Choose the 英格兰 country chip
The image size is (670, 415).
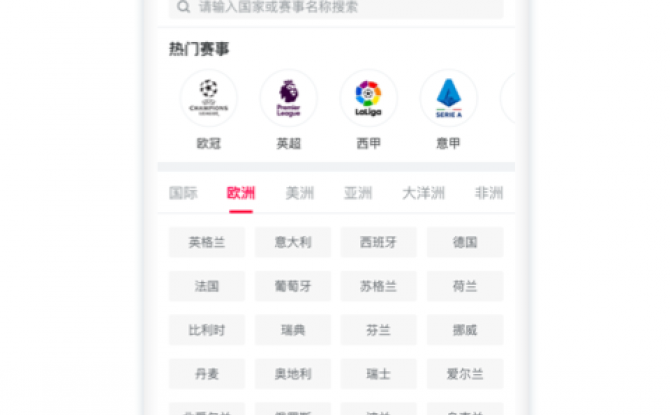click(207, 242)
